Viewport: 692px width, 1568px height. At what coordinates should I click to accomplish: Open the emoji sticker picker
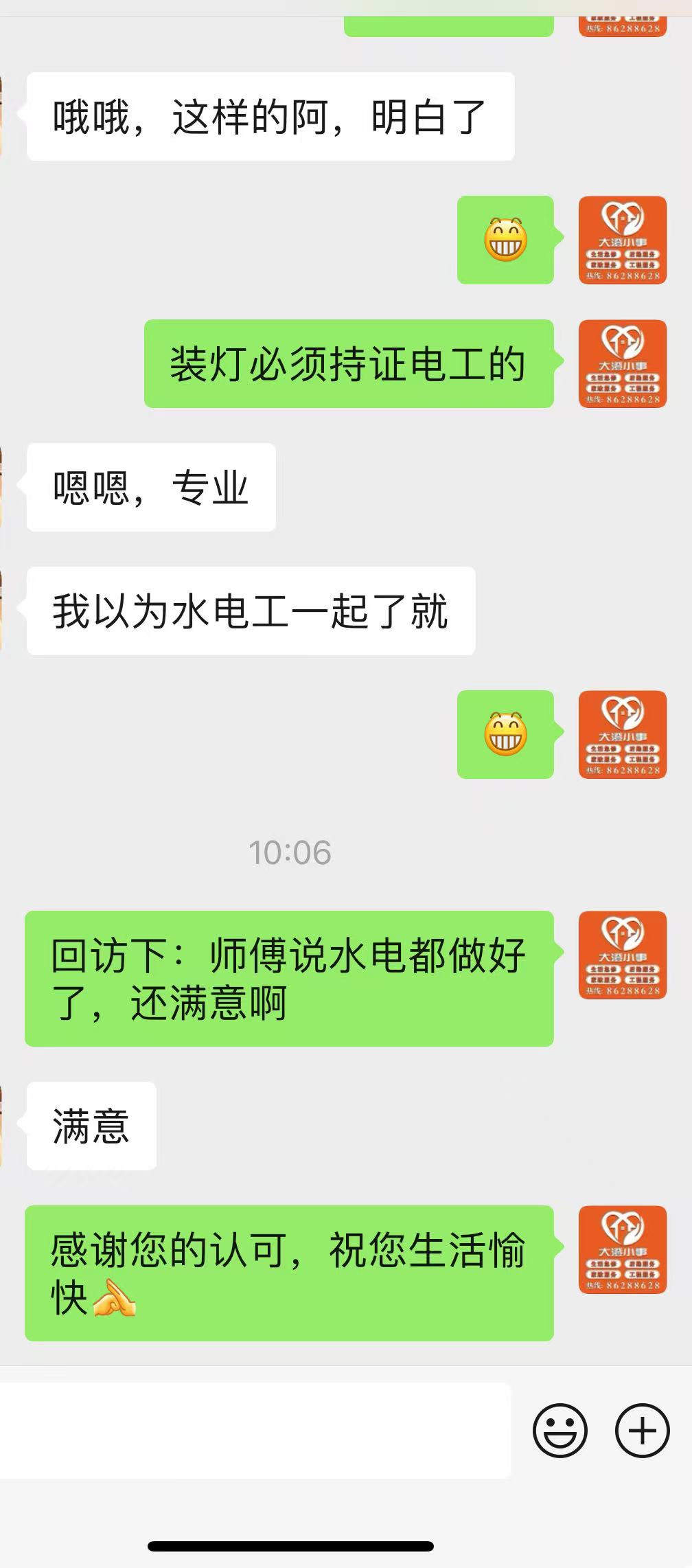coord(560,1430)
